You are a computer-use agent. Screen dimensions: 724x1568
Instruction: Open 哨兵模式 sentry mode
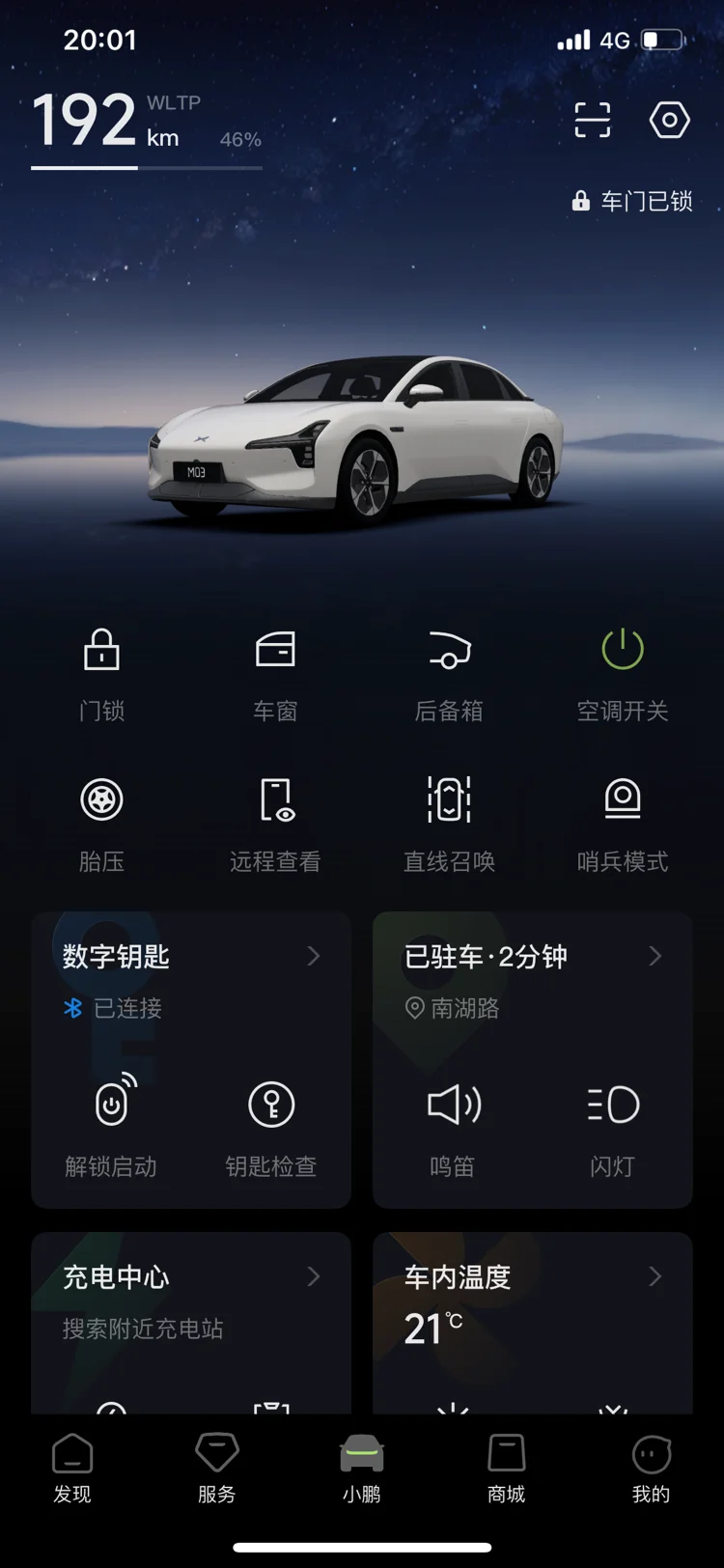tap(623, 825)
